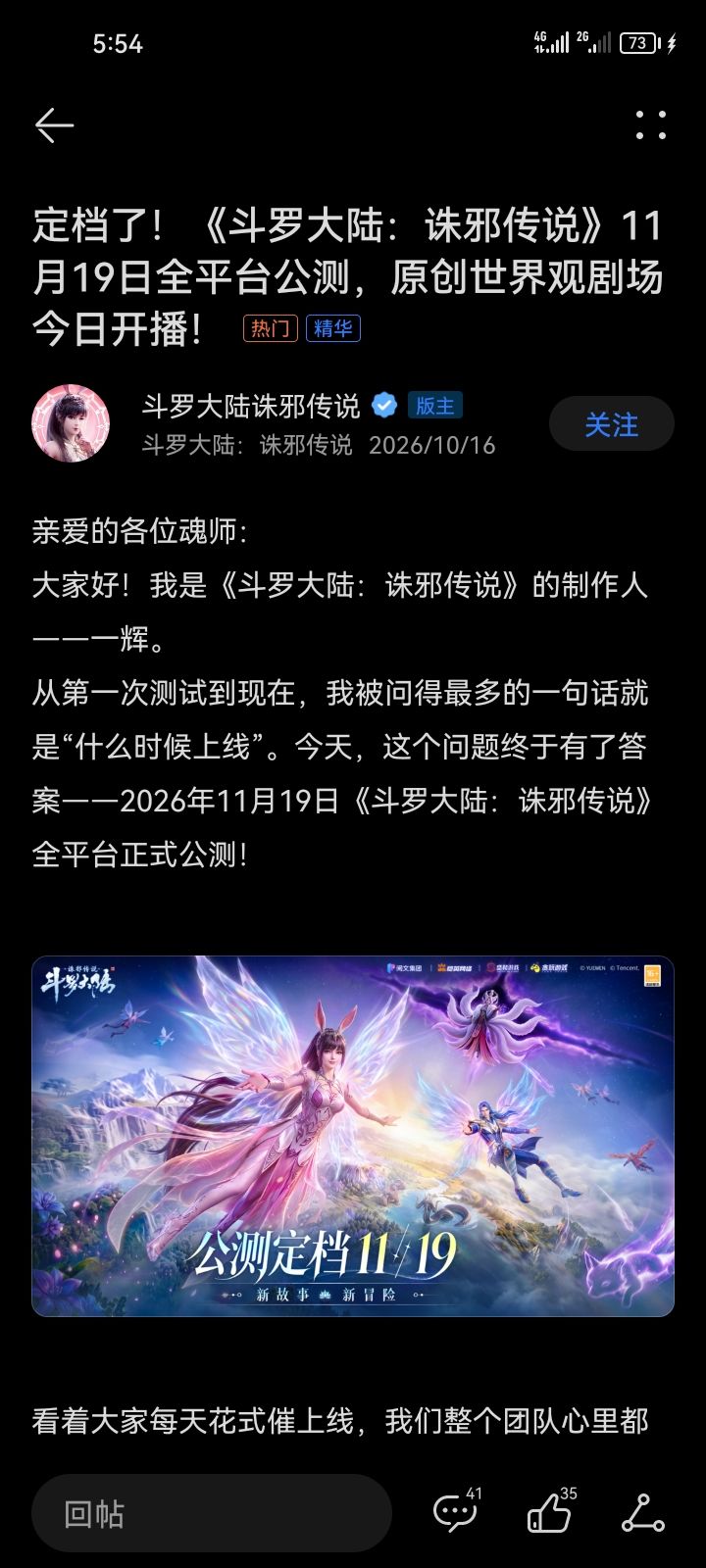706x1568 pixels.
Task: Open the poster's avatar profile
Action: pyautogui.click(x=71, y=423)
